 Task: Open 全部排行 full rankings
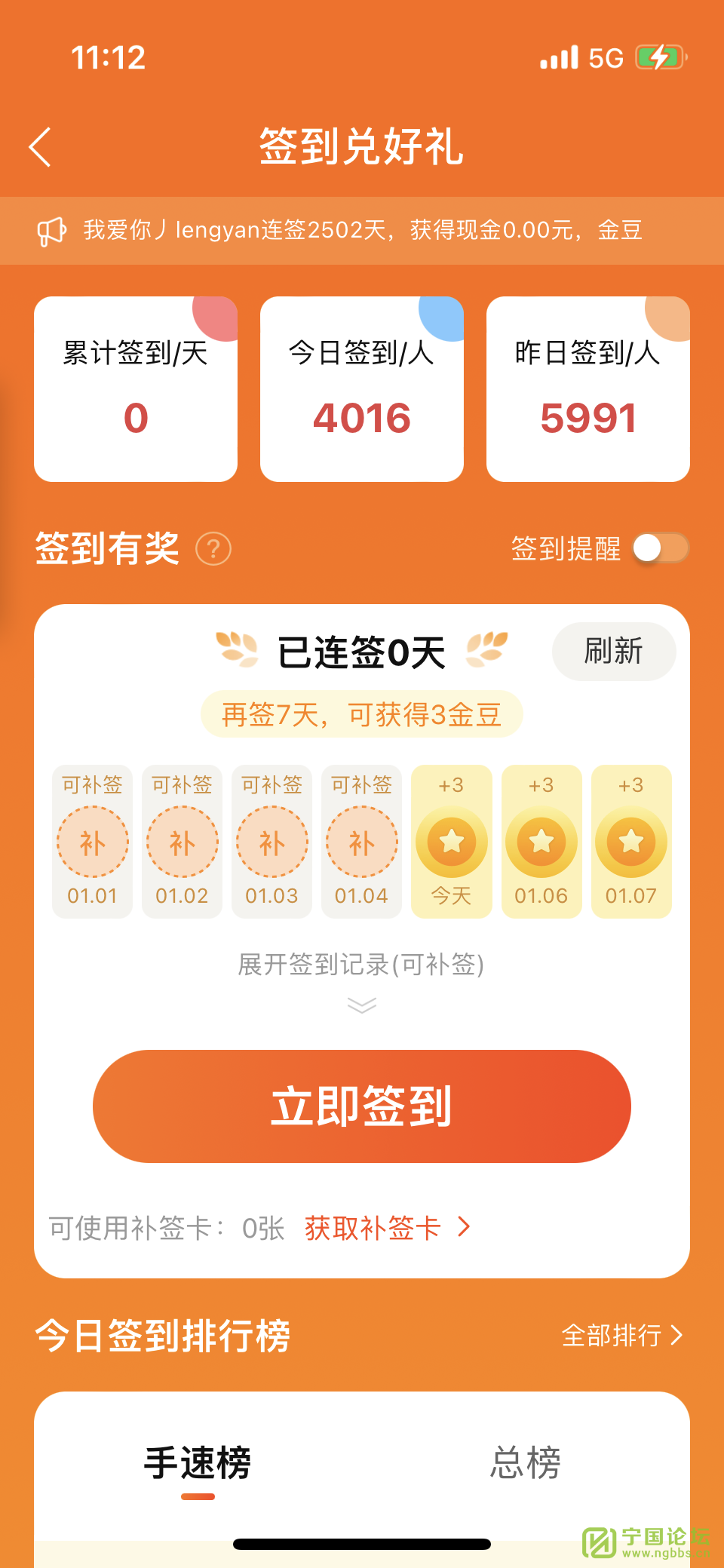pyautogui.click(x=621, y=1336)
